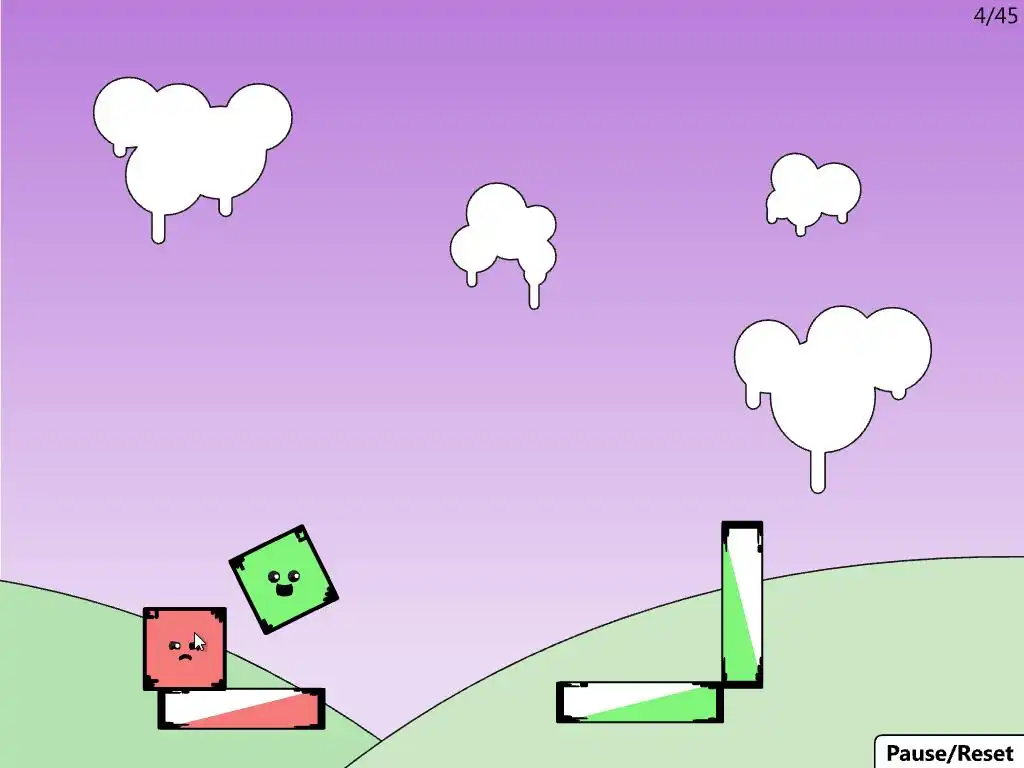Remove the red horizontal bar block
Screen dimensions: 1024x768
pos(241,708)
